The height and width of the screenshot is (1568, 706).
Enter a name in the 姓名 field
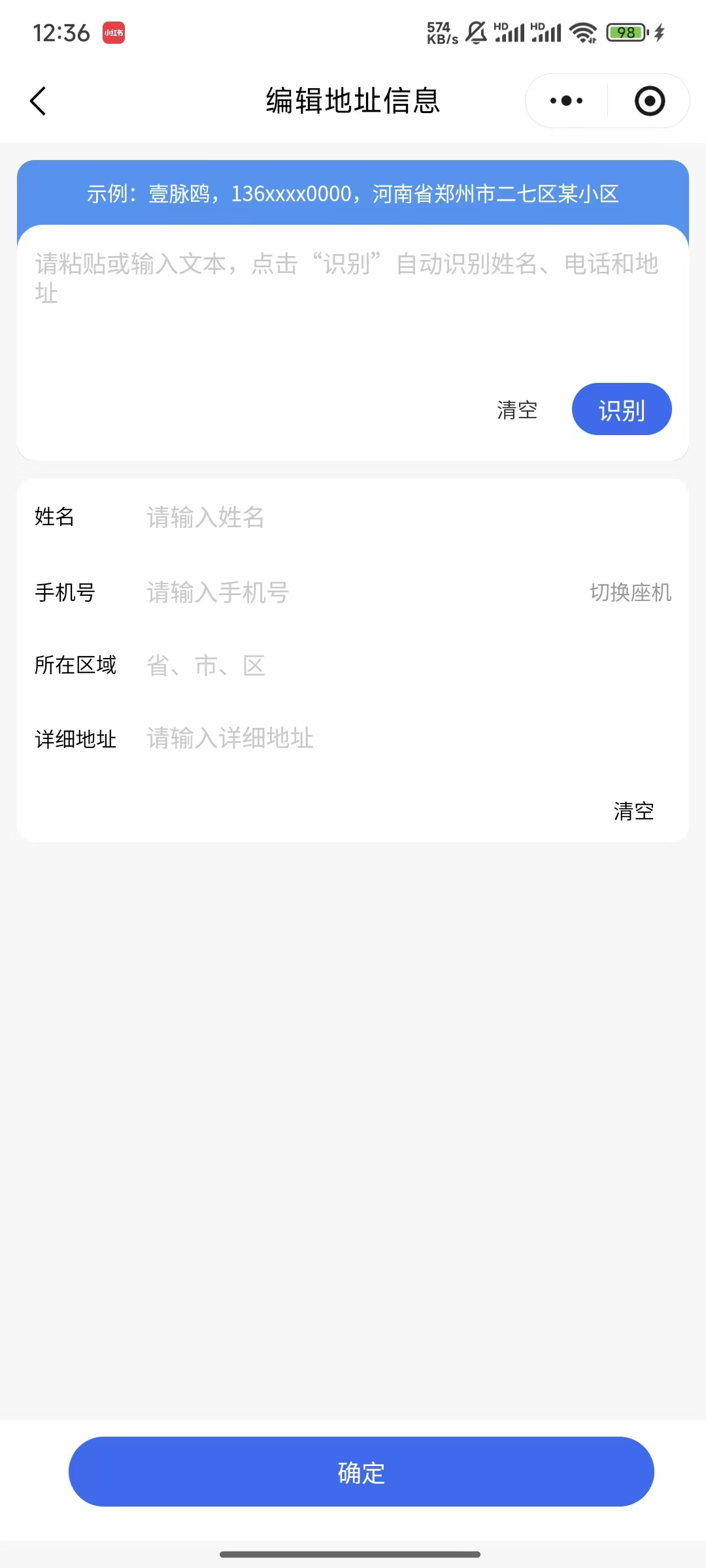coord(392,517)
